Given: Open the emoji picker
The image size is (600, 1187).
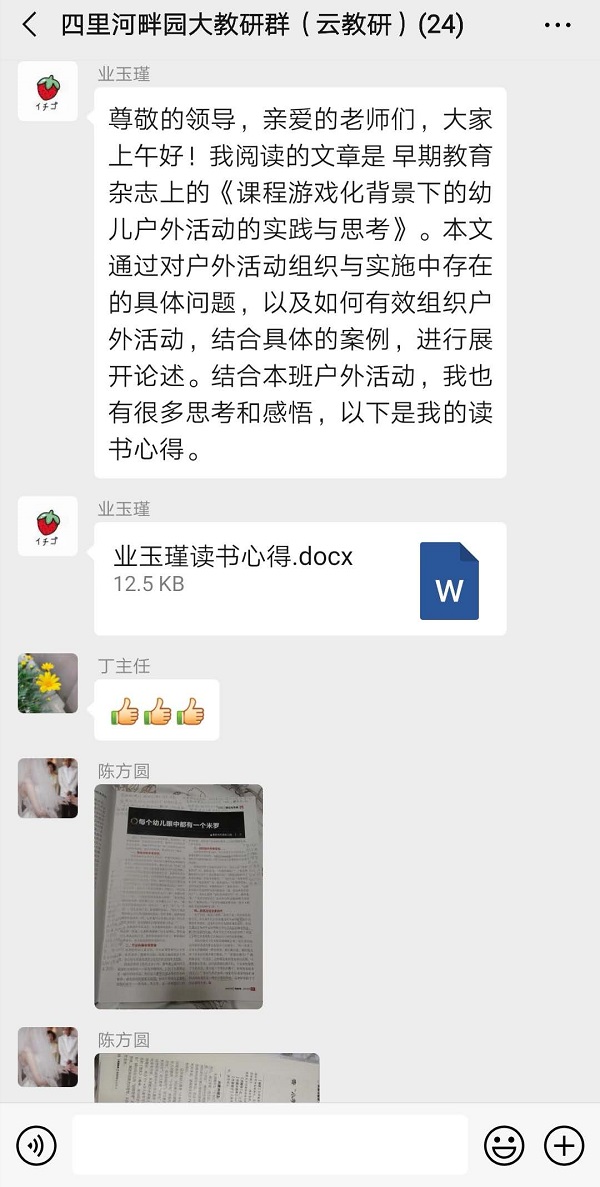Looking at the screenshot, I should 504,1145.
